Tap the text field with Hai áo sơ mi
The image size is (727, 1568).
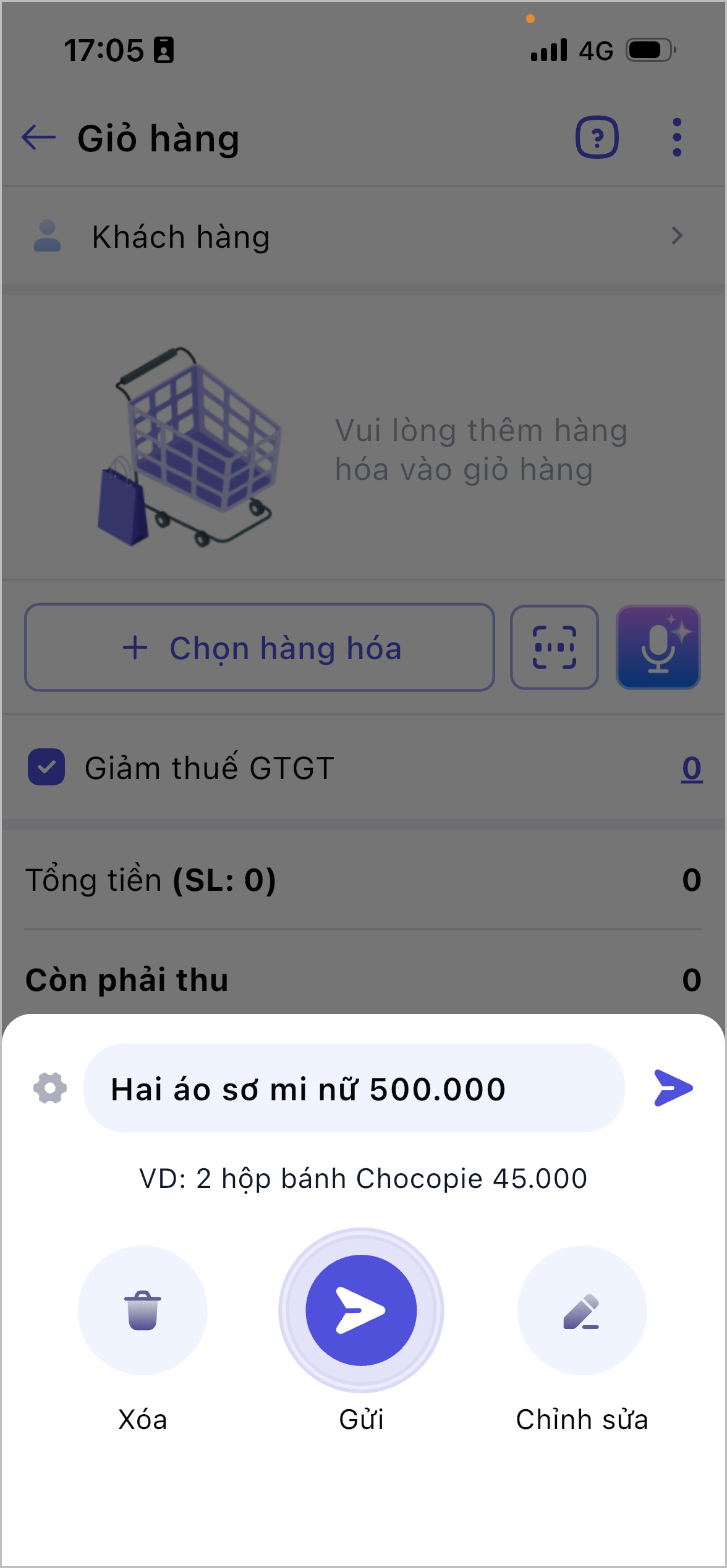click(x=354, y=1088)
